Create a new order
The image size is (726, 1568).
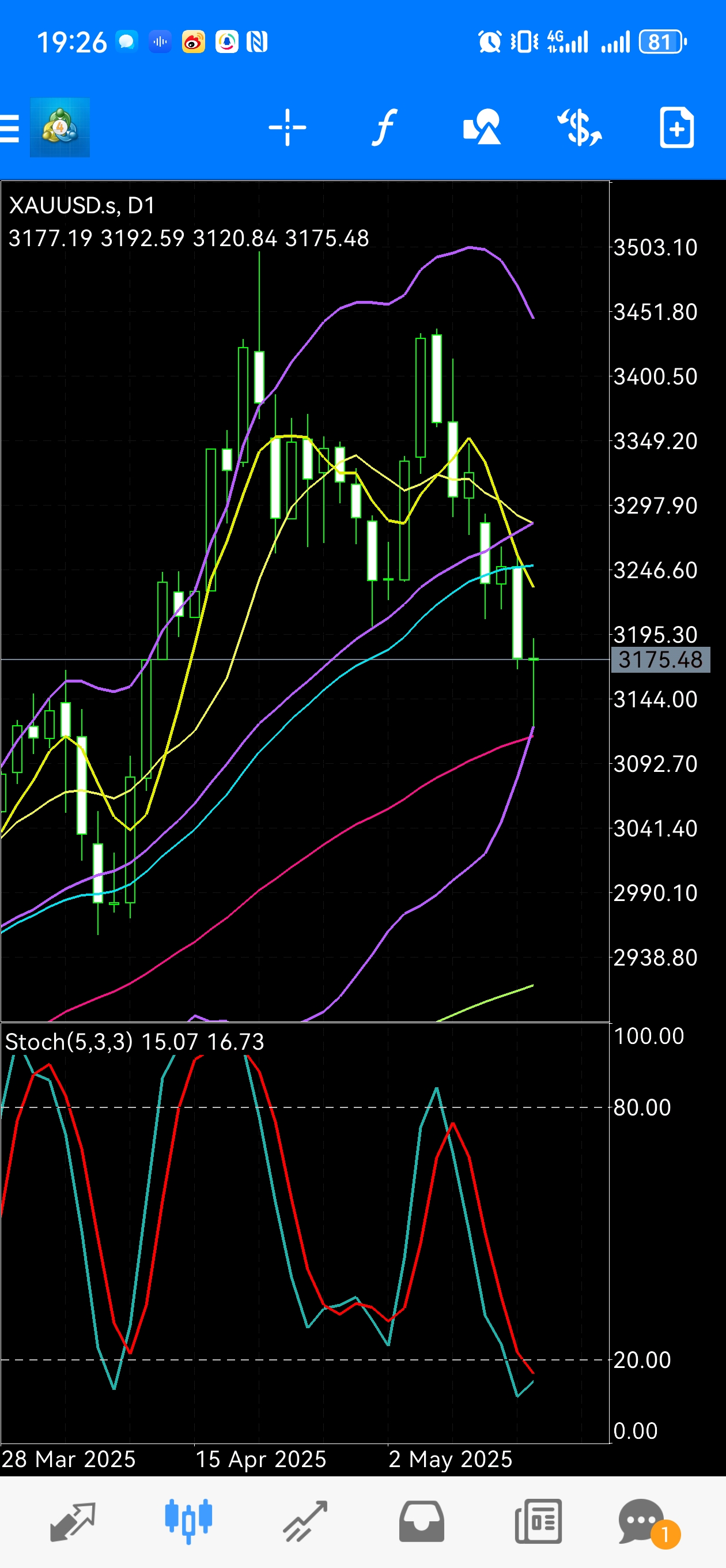point(676,128)
